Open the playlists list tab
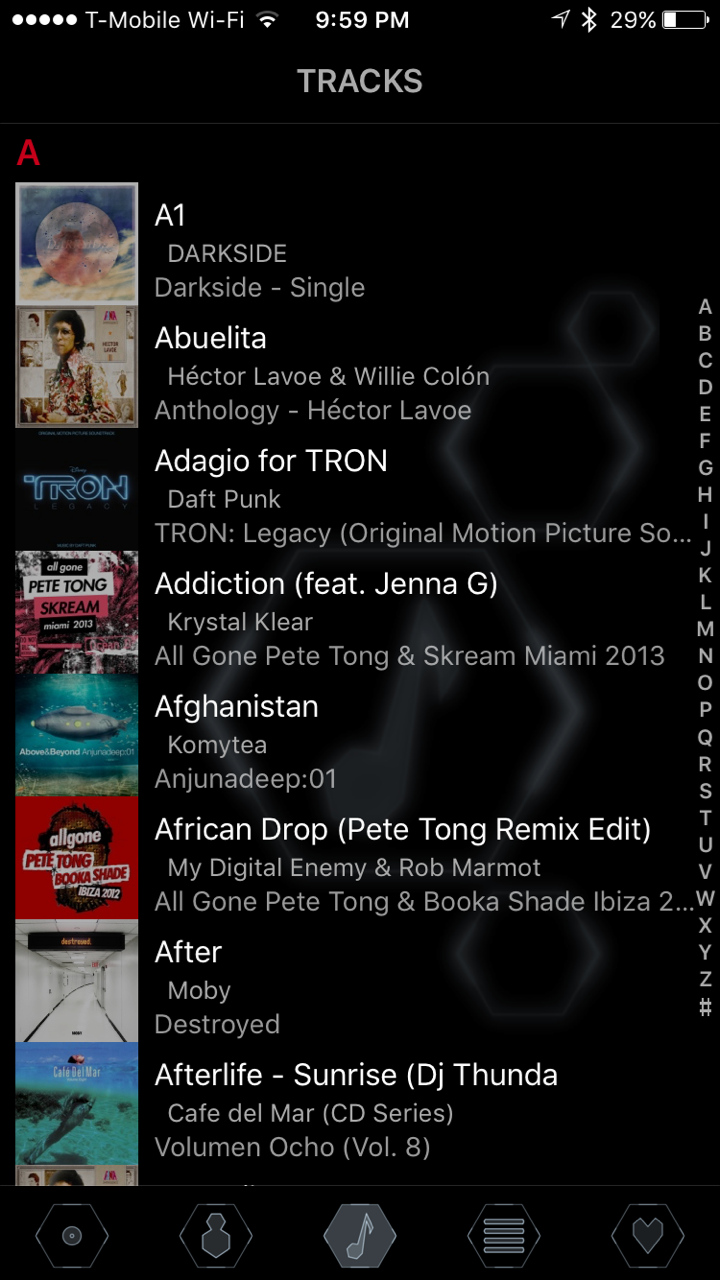The width and height of the screenshot is (720, 1280). [x=504, y=1236]
